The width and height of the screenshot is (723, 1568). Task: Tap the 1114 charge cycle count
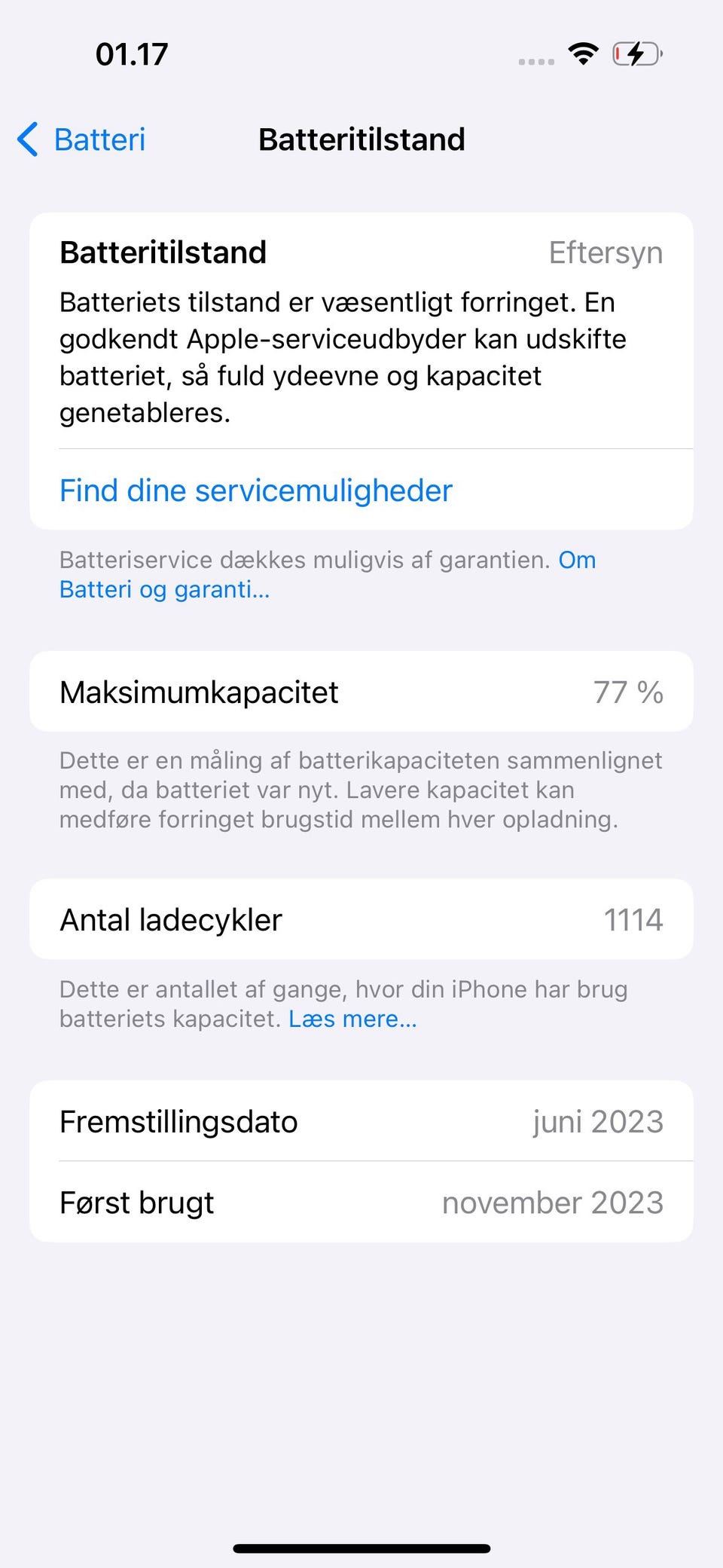[633, 919]
